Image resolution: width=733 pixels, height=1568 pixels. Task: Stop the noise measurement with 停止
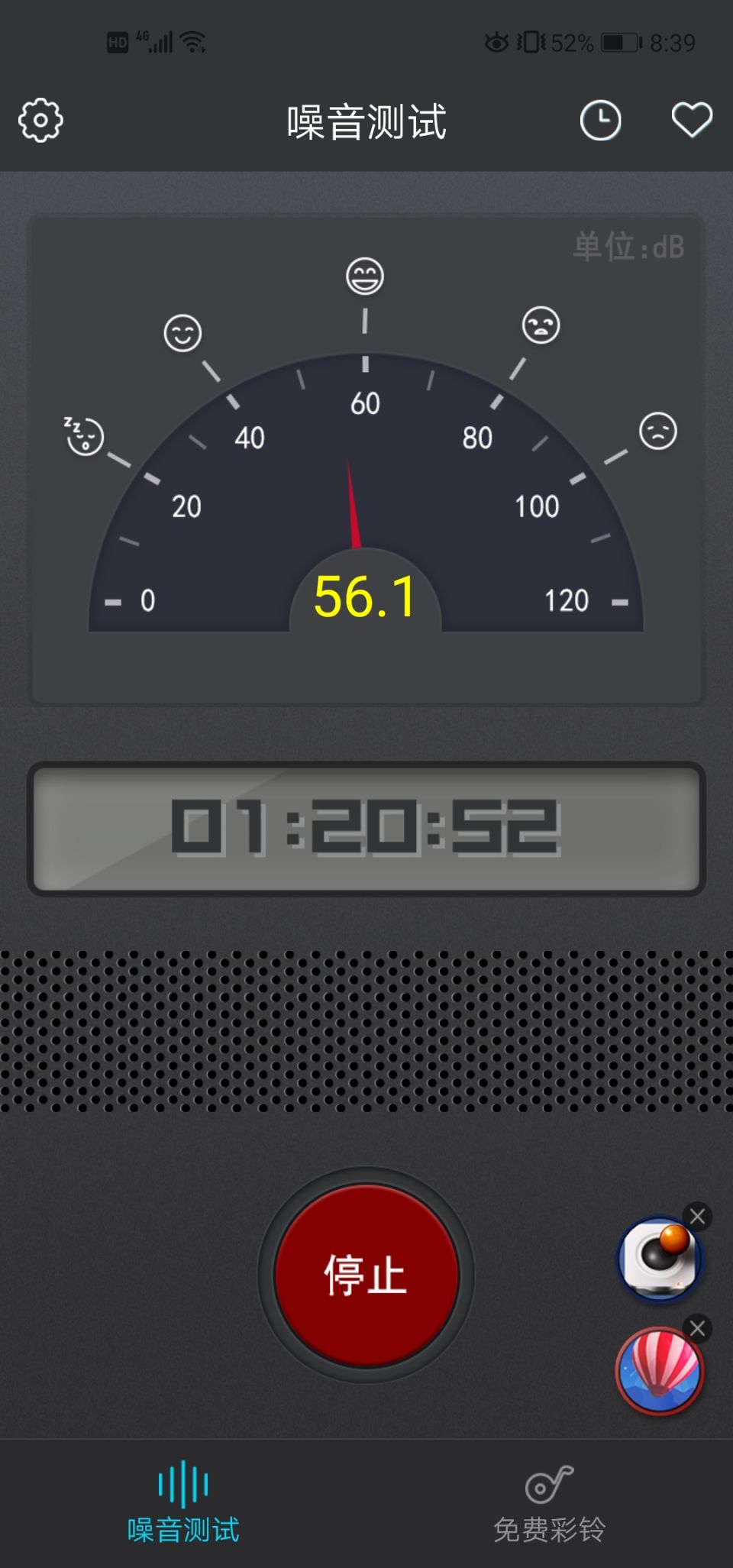[366, 1275]
